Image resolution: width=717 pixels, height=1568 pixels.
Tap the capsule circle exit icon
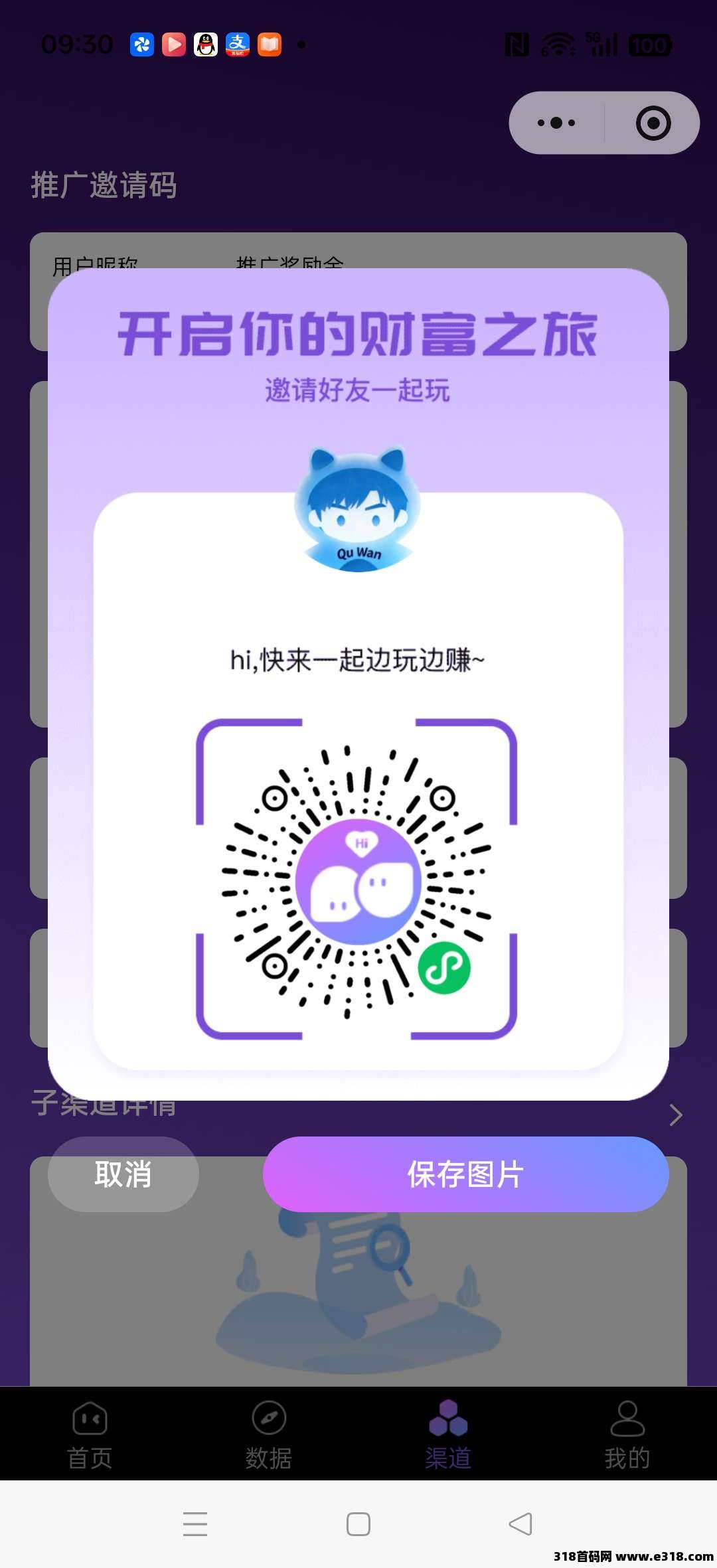pyautogui.click(x=653, y=121)
